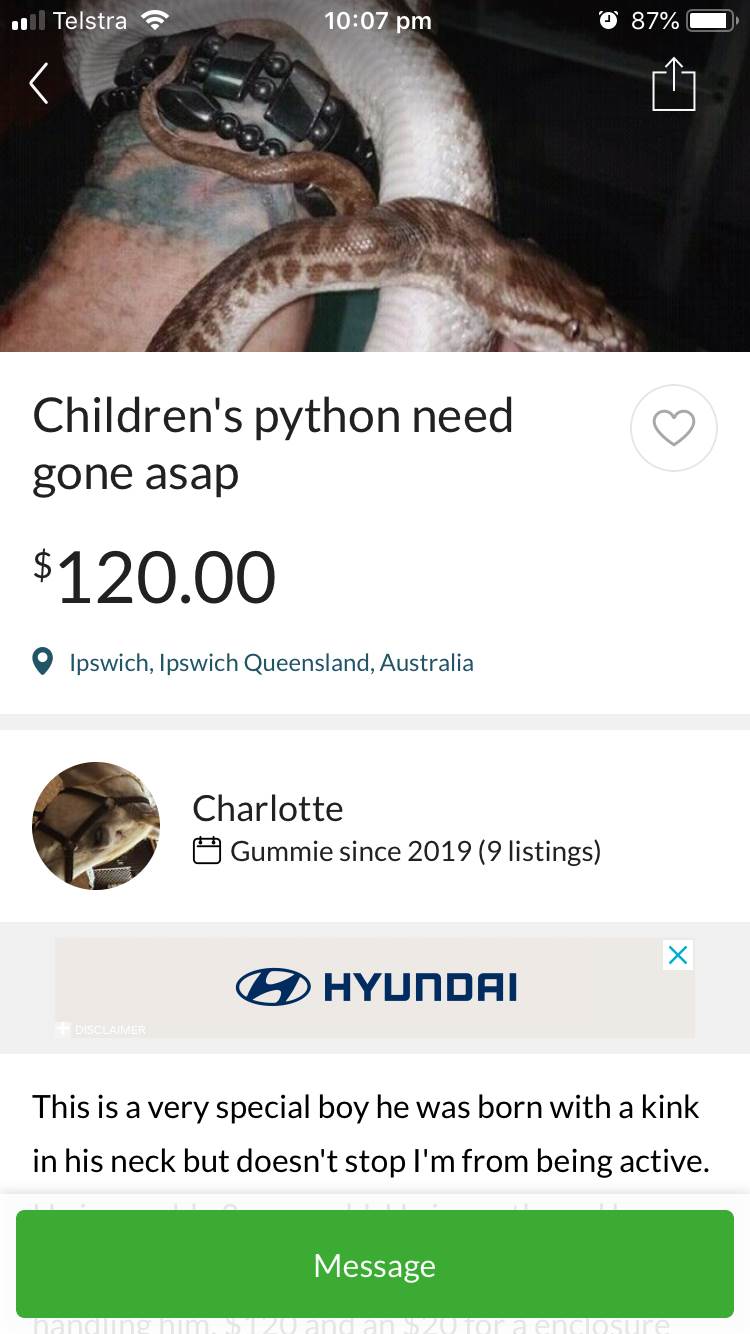Screen dimensions: 750x1334
Task: Close the Hyundai ad
Action: [677, 955]
